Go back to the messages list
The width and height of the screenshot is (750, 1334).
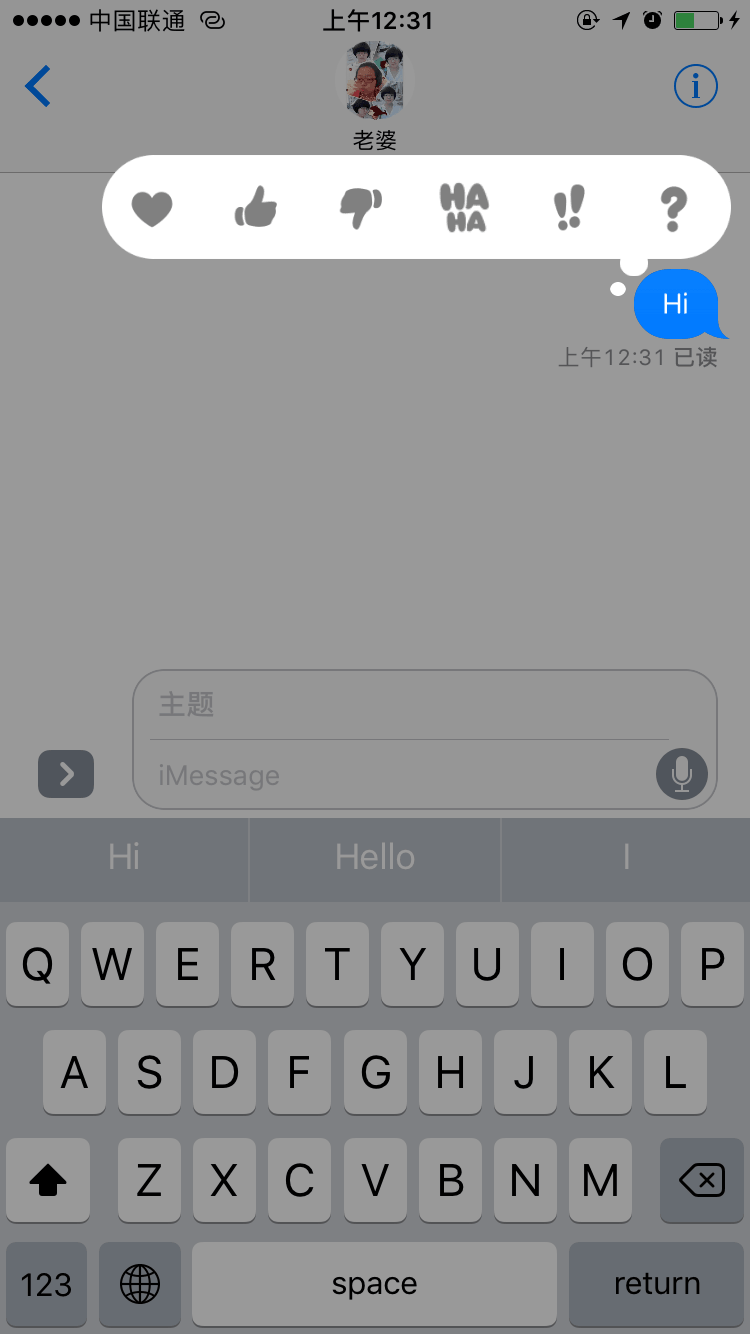pos(38,87)
